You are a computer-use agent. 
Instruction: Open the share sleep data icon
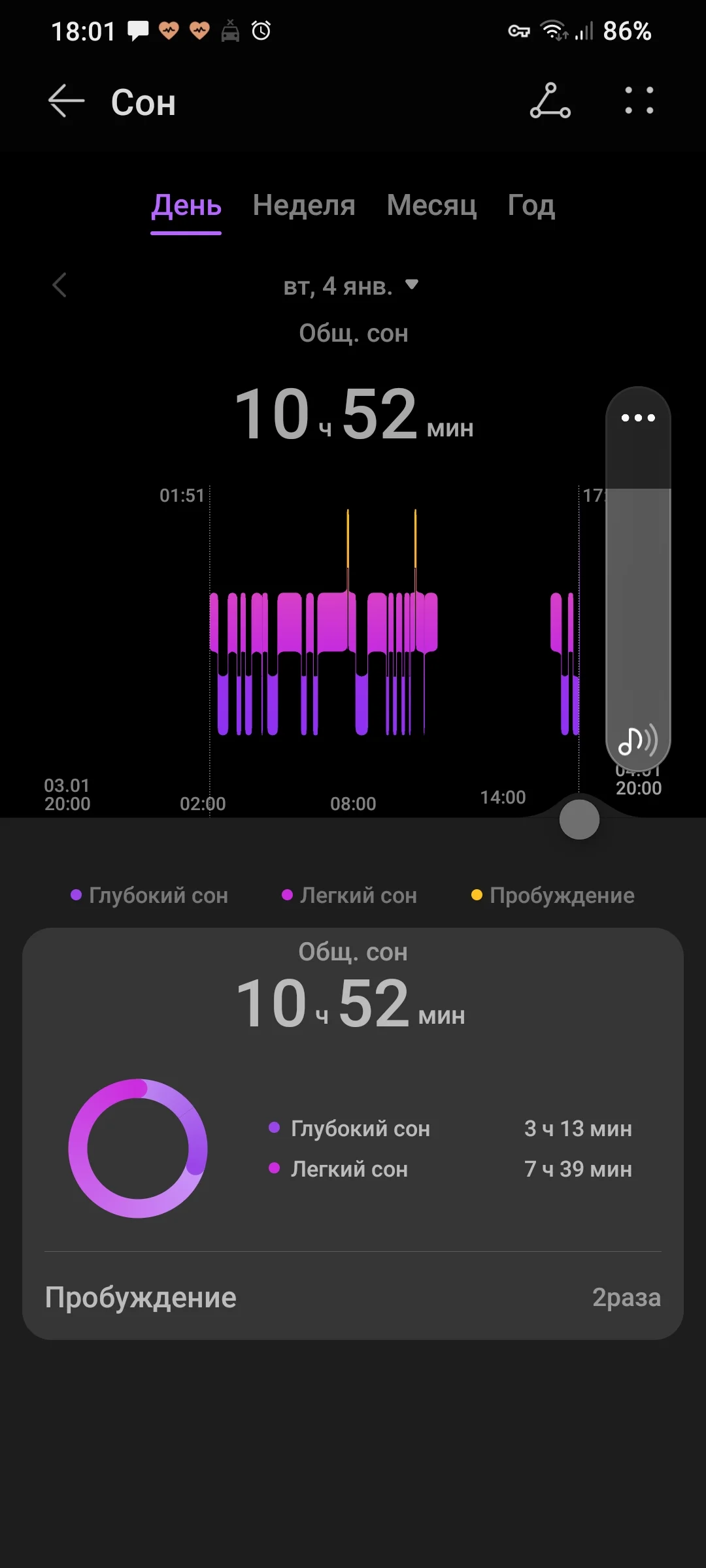[550, 101]
